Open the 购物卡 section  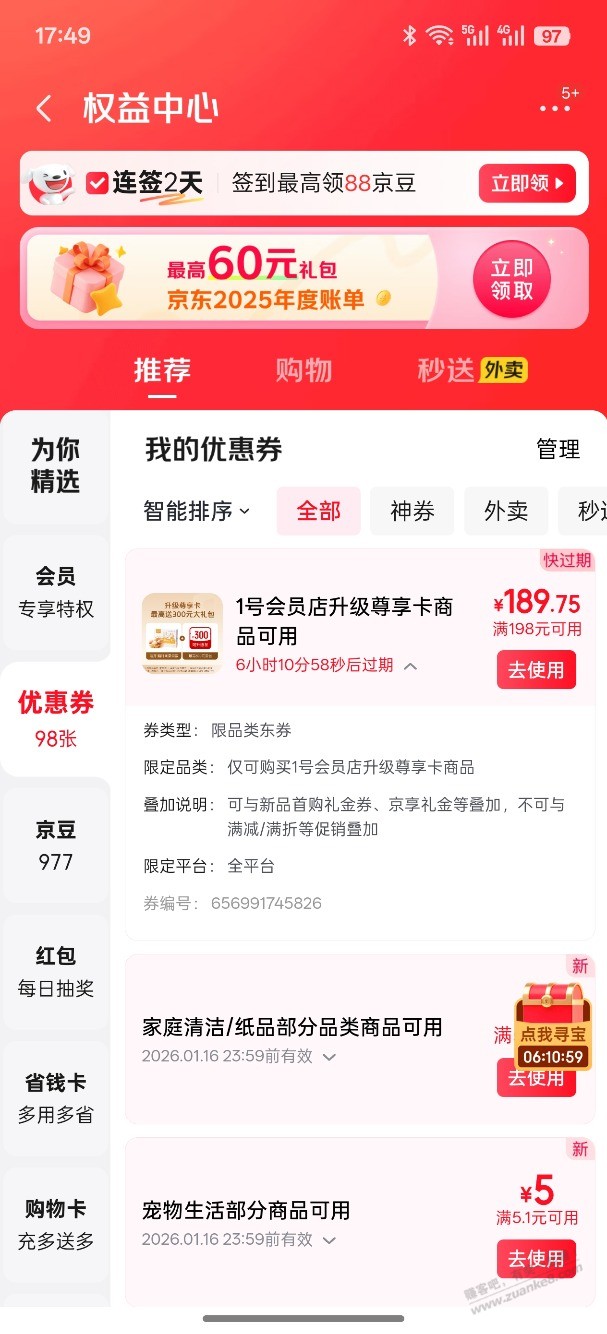(55, 1224)
